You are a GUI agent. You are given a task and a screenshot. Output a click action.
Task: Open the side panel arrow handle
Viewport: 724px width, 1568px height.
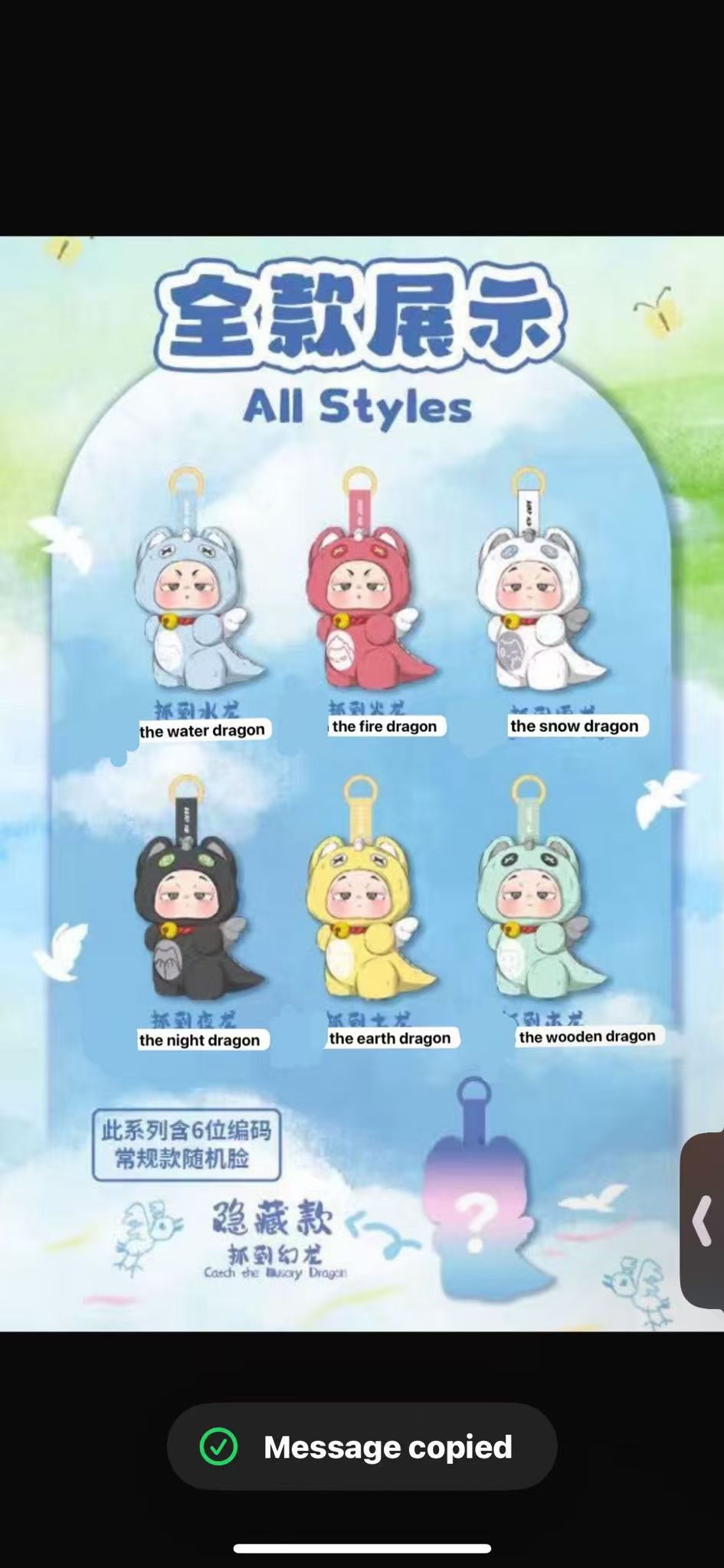pyautogui.click(x=703, y=1220)
